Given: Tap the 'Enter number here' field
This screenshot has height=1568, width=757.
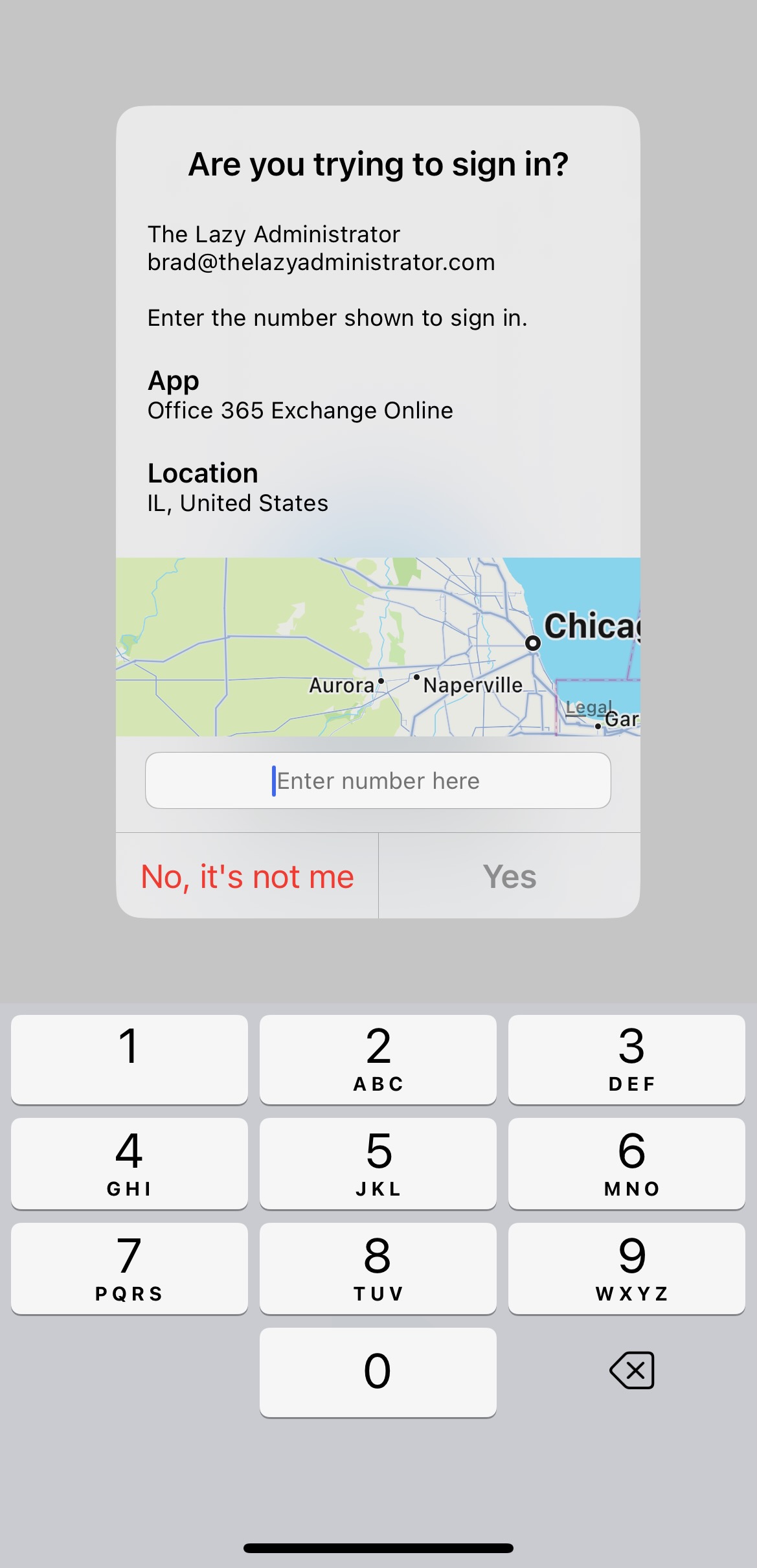Looking at the screenshot, I should click(x=378, y=780).
